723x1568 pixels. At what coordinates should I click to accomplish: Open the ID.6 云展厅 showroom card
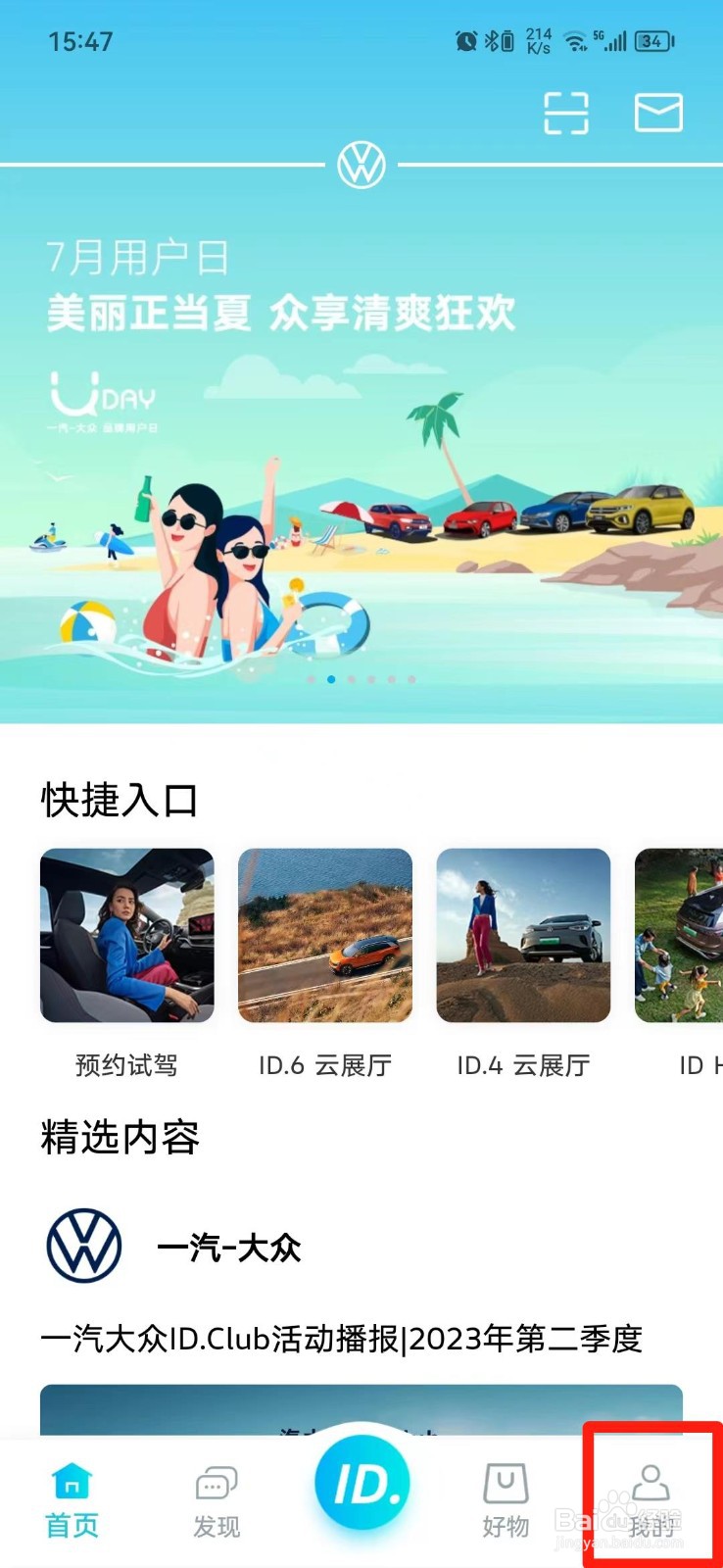point(324,936)
